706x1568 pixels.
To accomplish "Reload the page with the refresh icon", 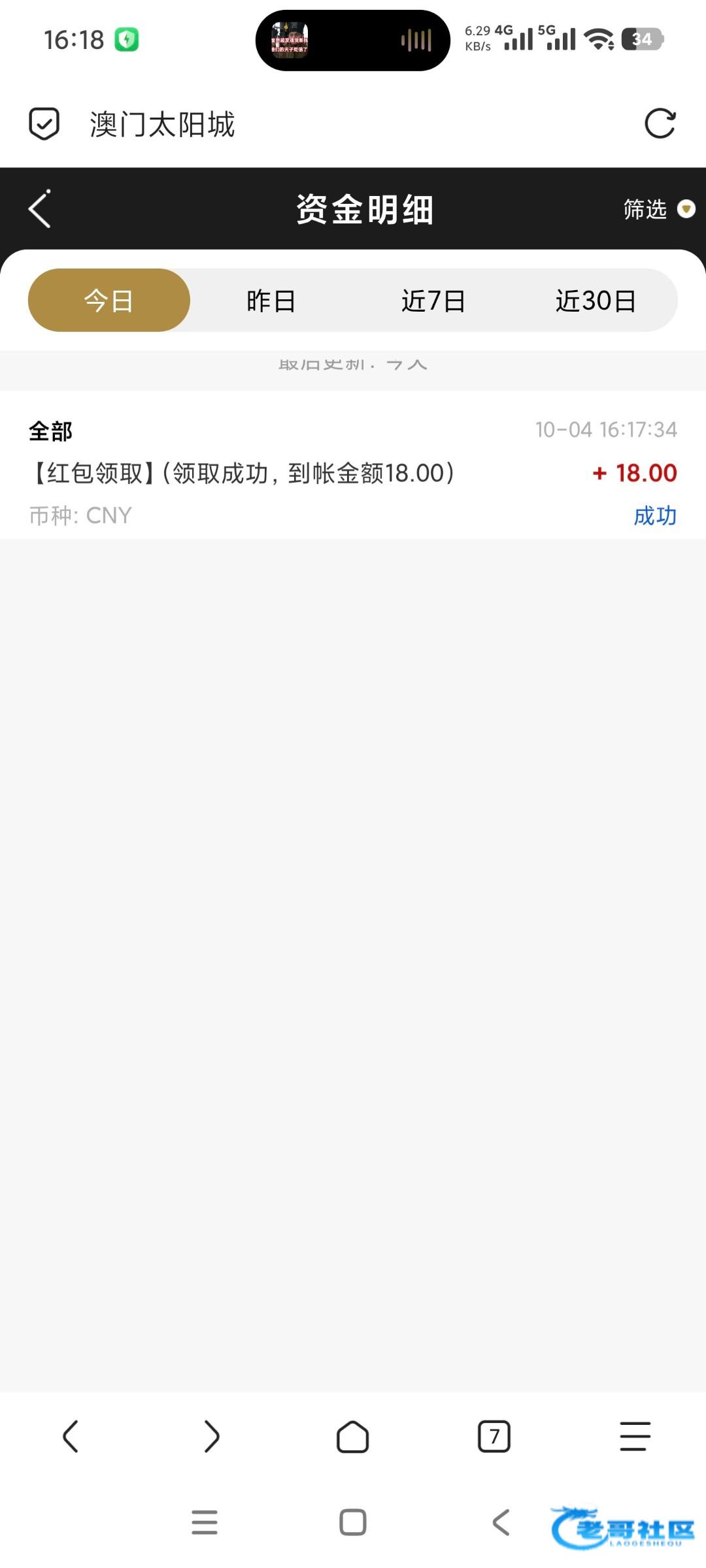I will tap(660, 123).
